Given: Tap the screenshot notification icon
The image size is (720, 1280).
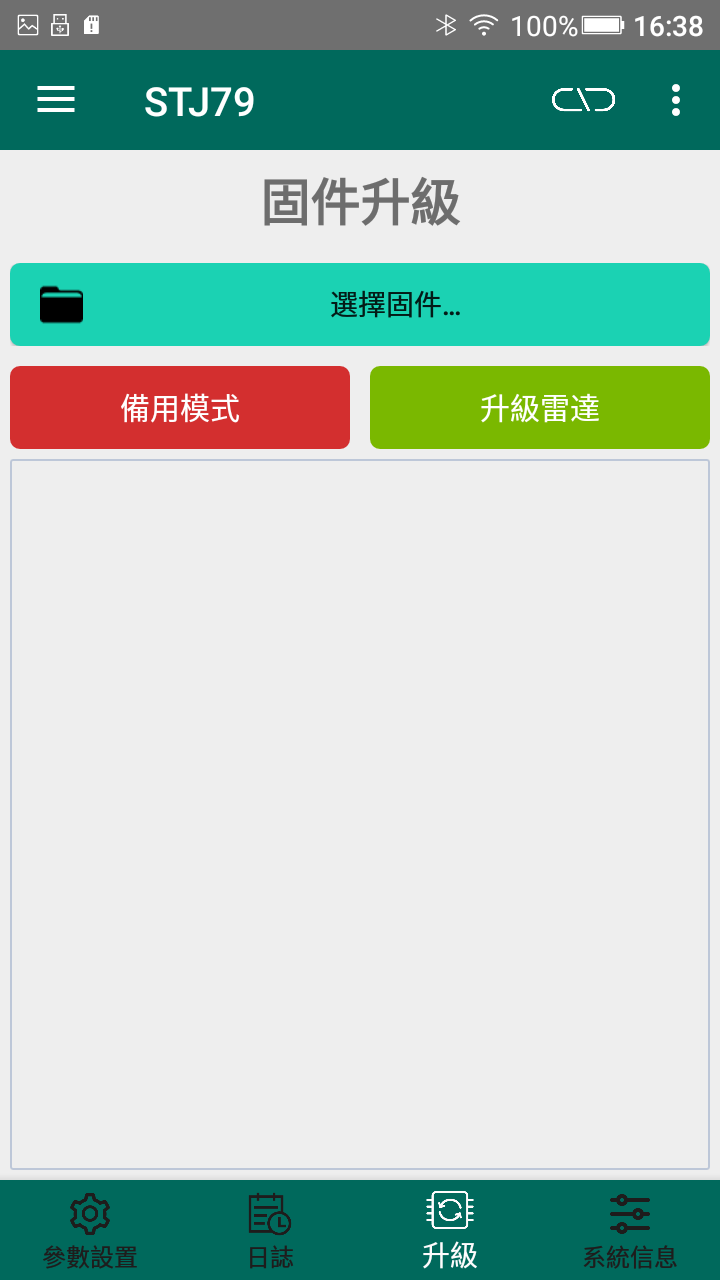Looking at the screenshot, I should point(28,23).
